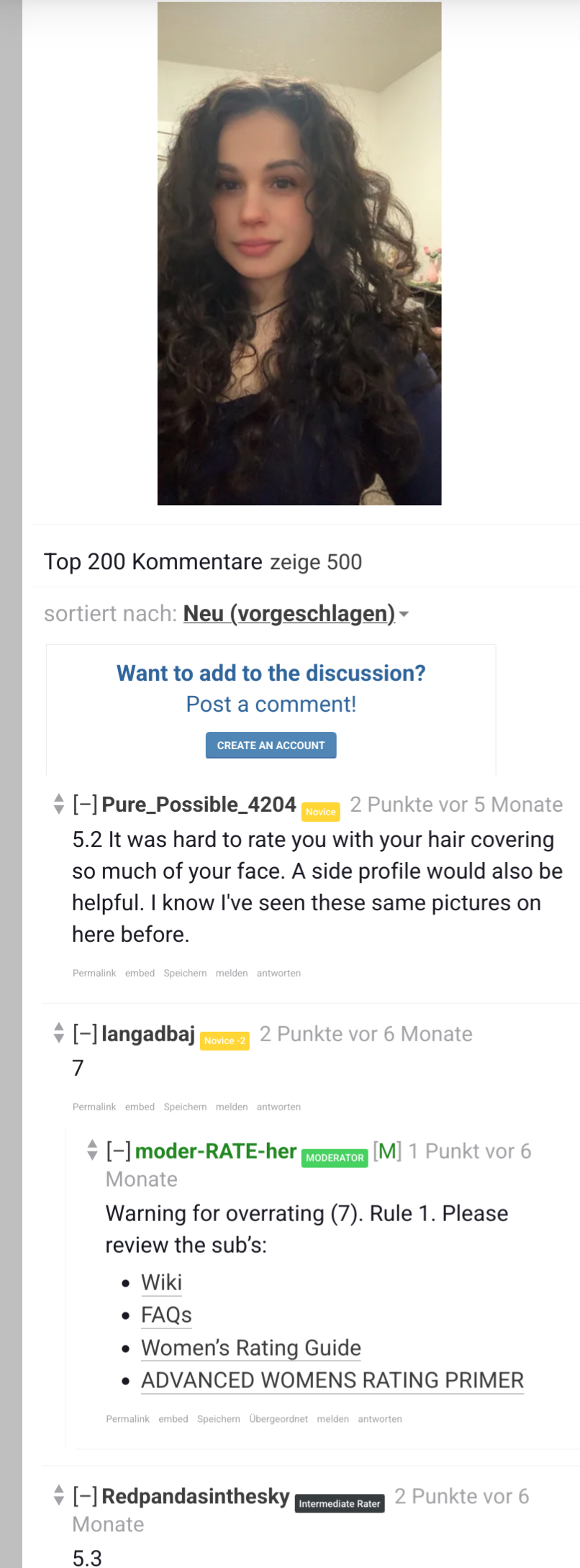Screen dimensions: 580x1568
Task: Open ADVANCED WOMENS RATING PRIMER link
Action: pos(332,1380)
